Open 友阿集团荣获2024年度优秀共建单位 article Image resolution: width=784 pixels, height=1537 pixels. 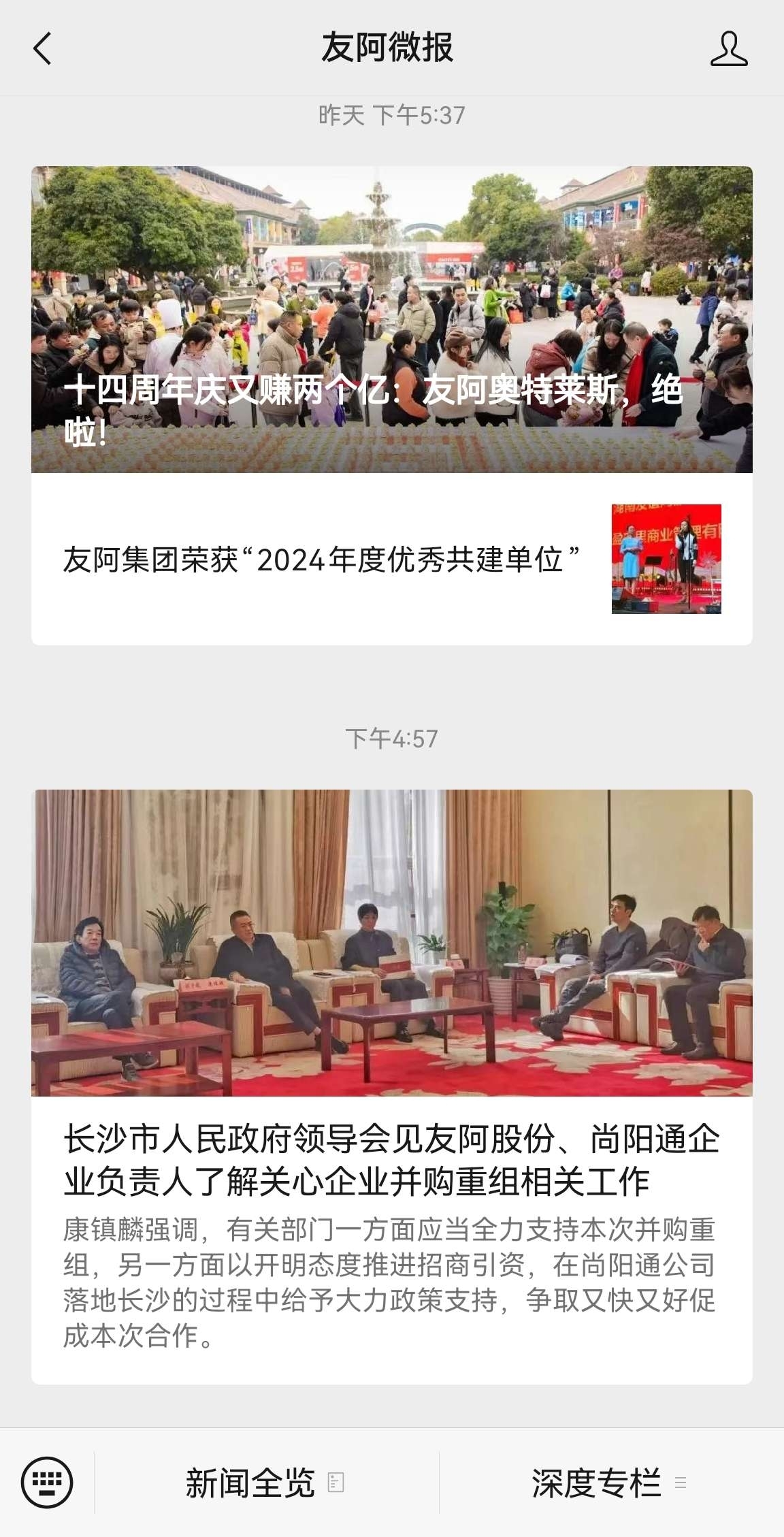click(x=392, y=559)
